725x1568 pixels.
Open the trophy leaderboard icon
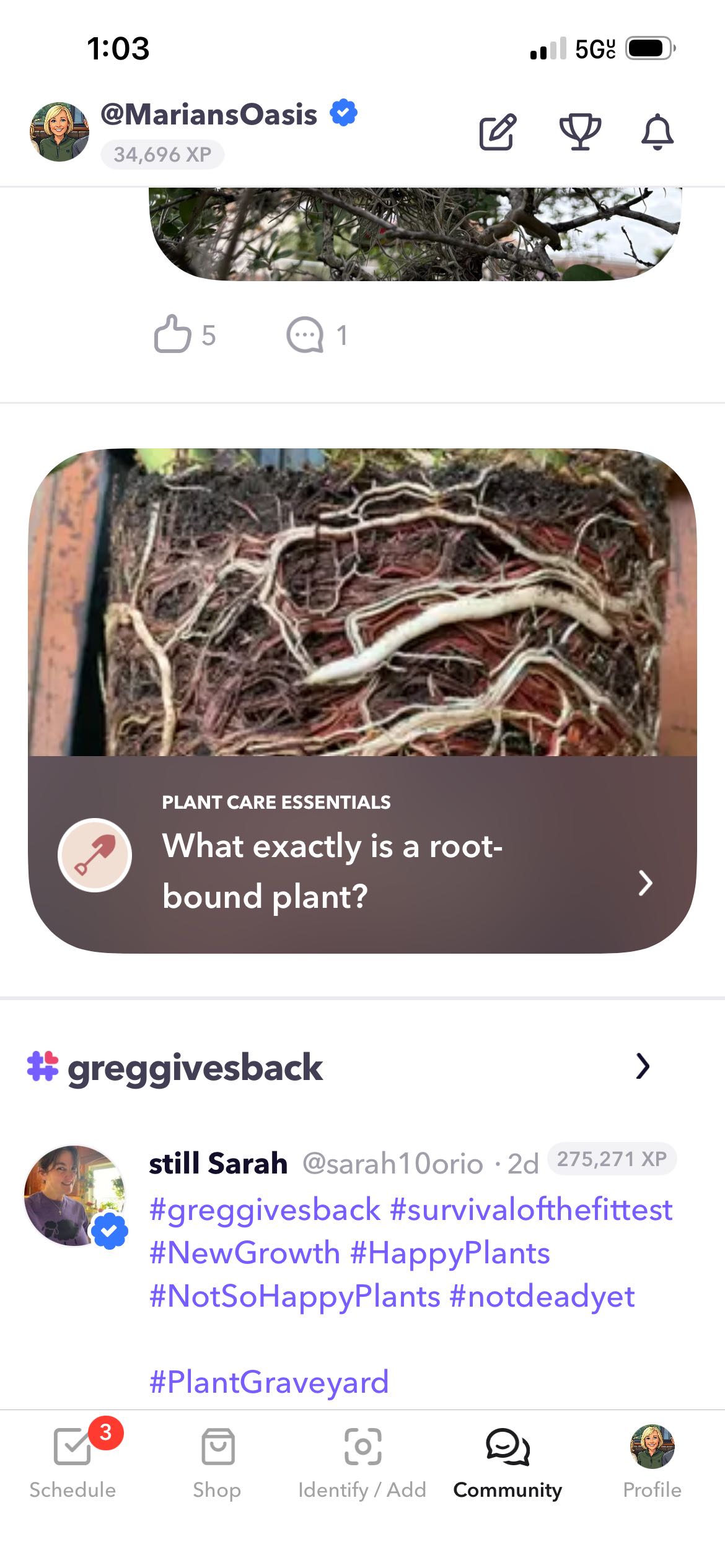tap(580, 132)
